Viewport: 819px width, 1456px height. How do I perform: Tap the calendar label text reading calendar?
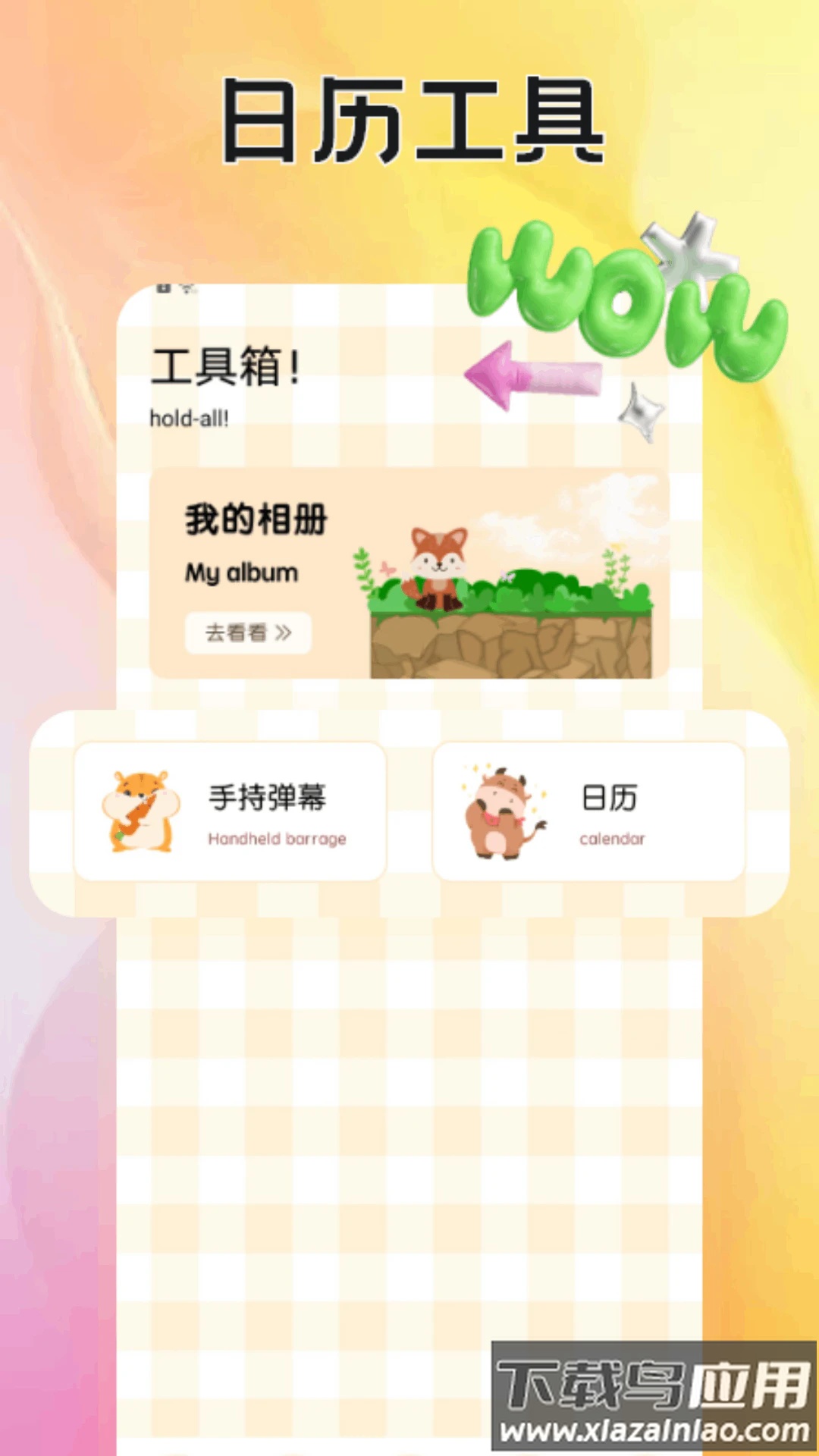pyautogui.click(x=612, y=839)
